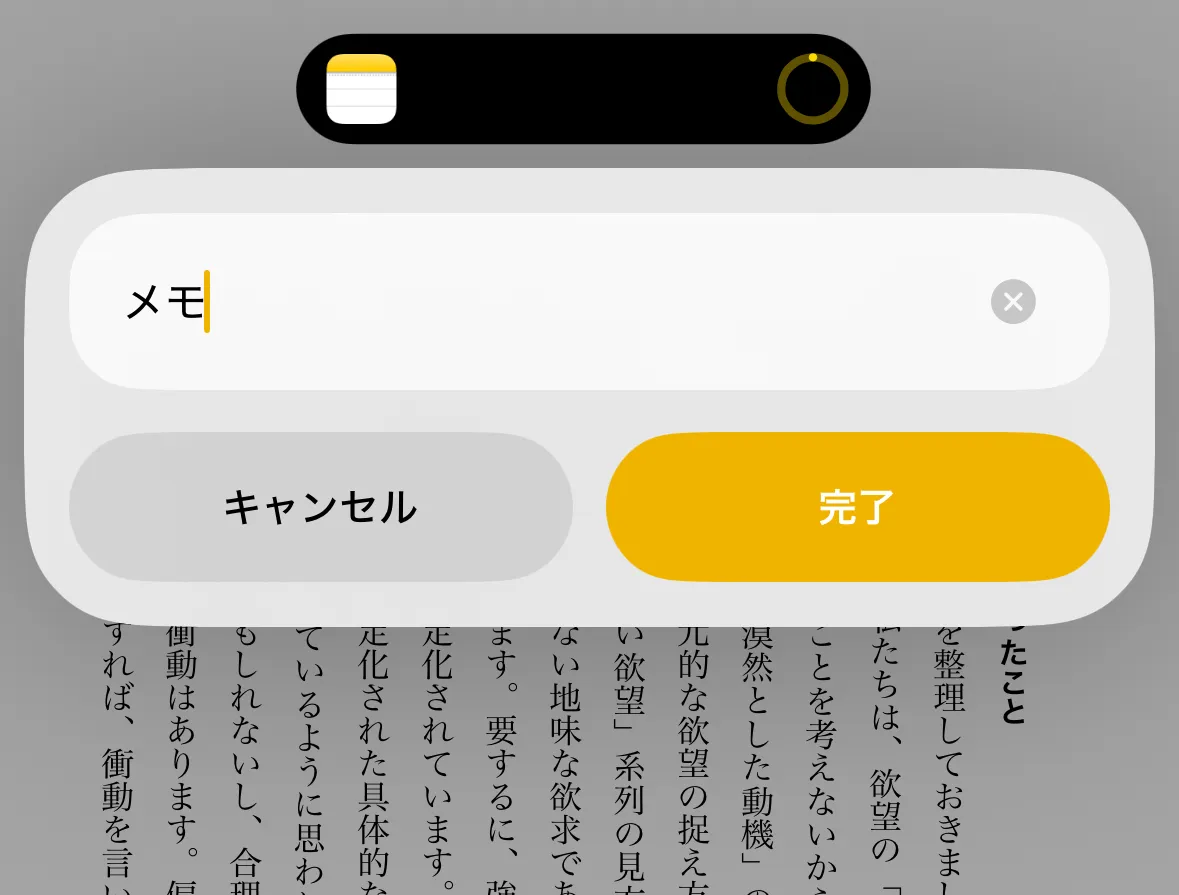The image size is (1179, 895).
Task: Cancel with the キャンセル button
Action: [320, 507]
